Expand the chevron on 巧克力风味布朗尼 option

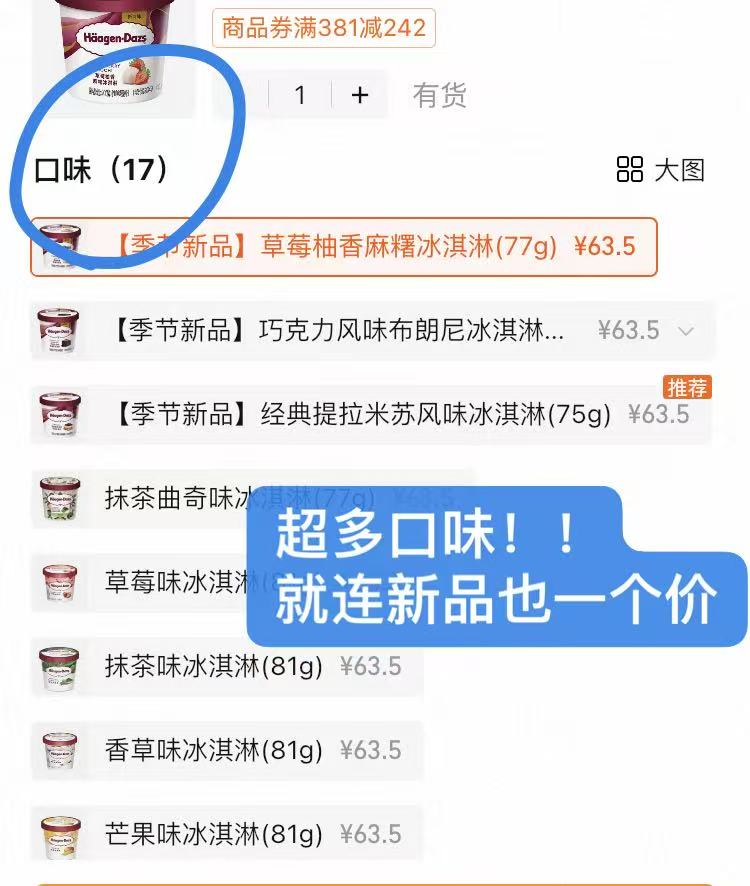coord(686,331)
